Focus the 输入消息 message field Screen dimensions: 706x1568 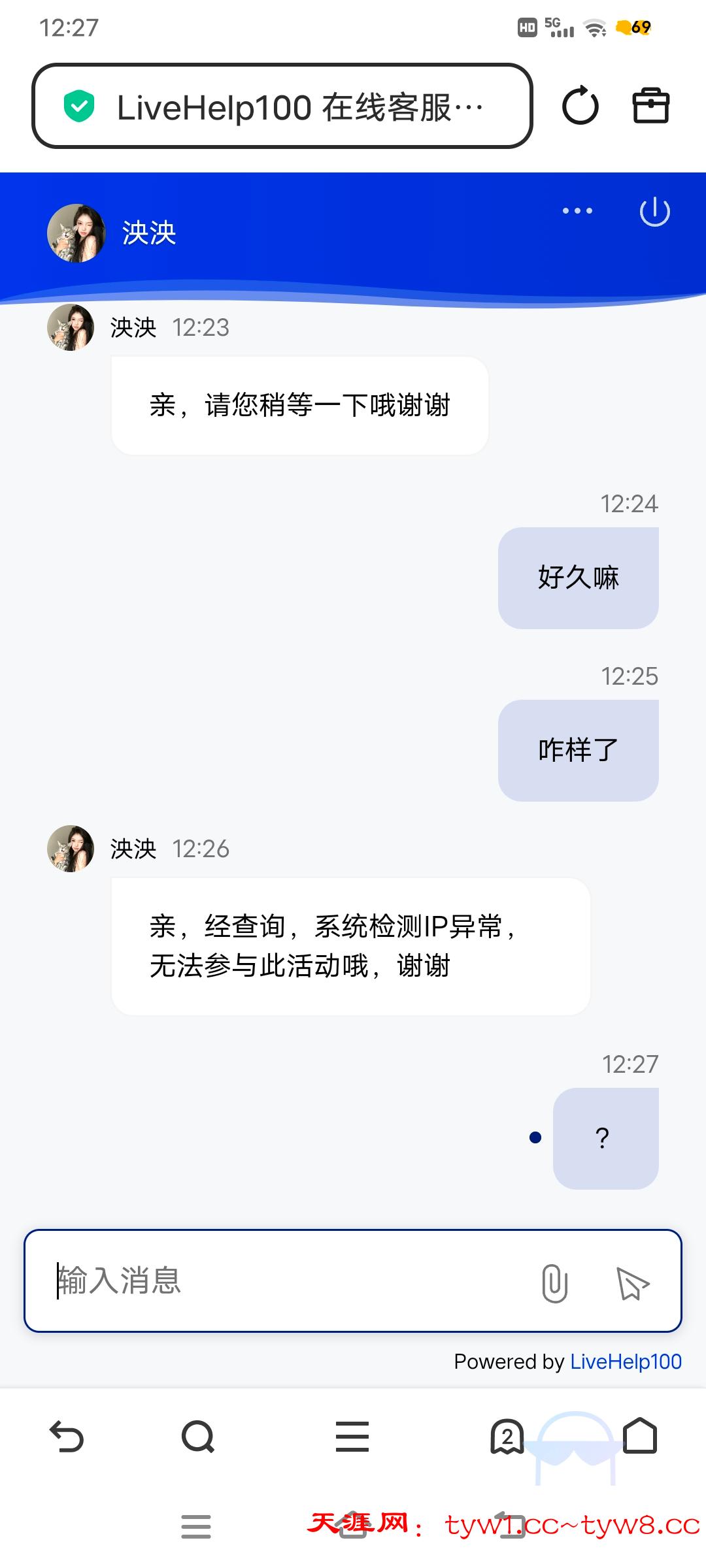point(288,1280)
